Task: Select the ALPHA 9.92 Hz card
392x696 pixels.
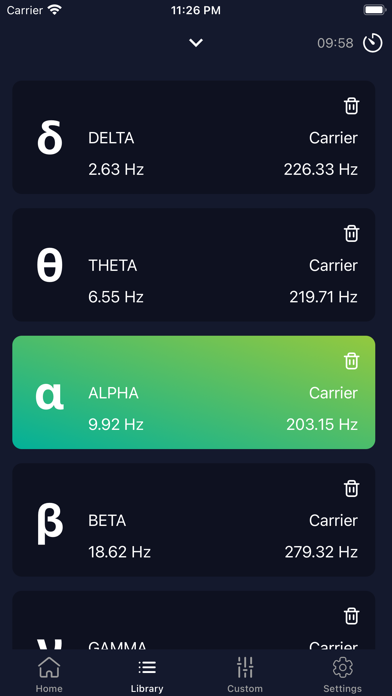Action: pyautogui.click(x=194, y=392)
